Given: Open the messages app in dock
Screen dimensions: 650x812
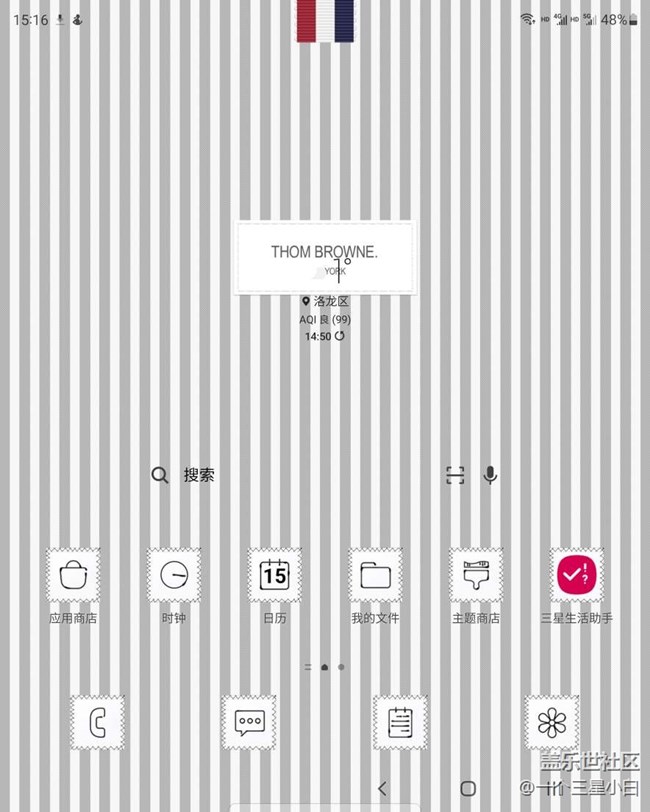Looking at the screenshot, I should tap(249, 722).
